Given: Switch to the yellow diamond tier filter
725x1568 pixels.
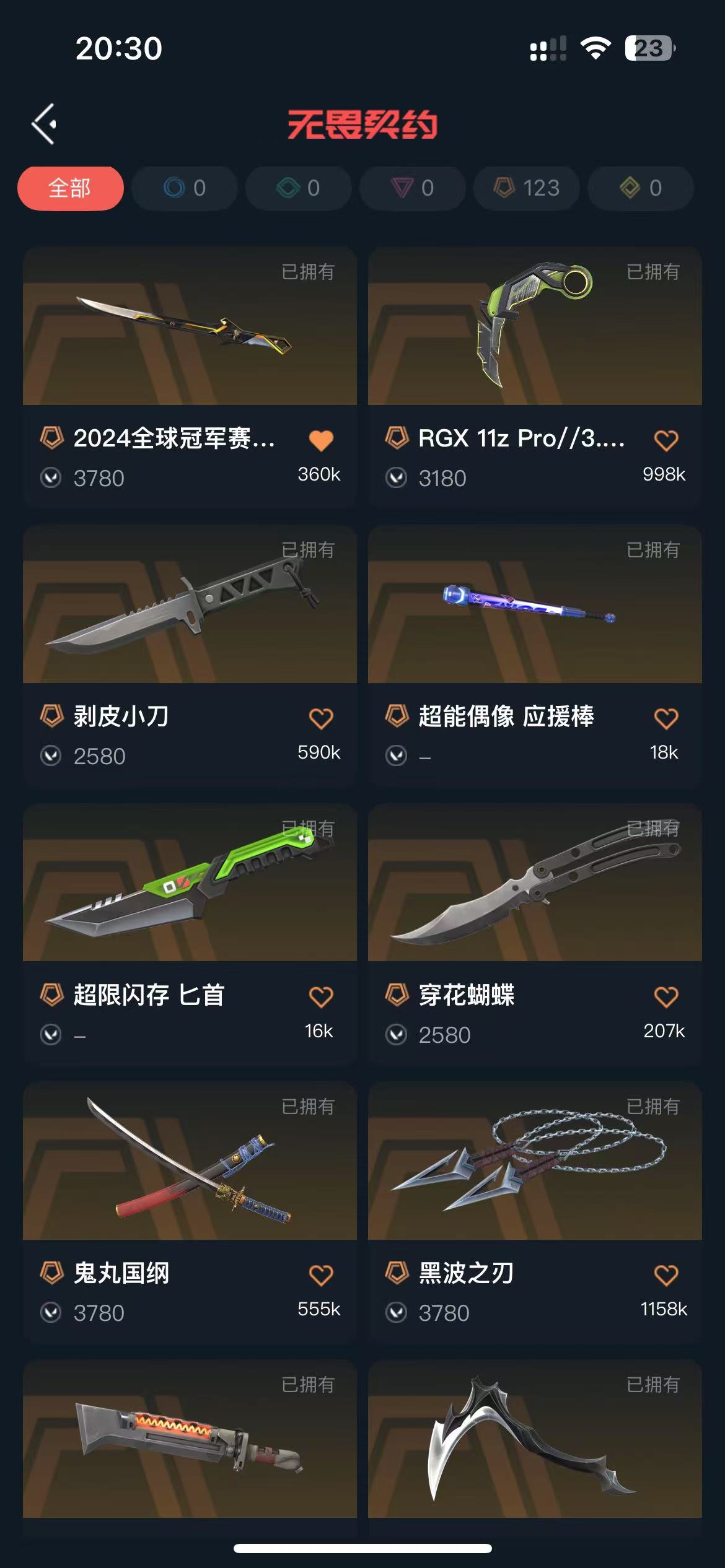Looking at the screenshot, I should pos(640,188).
